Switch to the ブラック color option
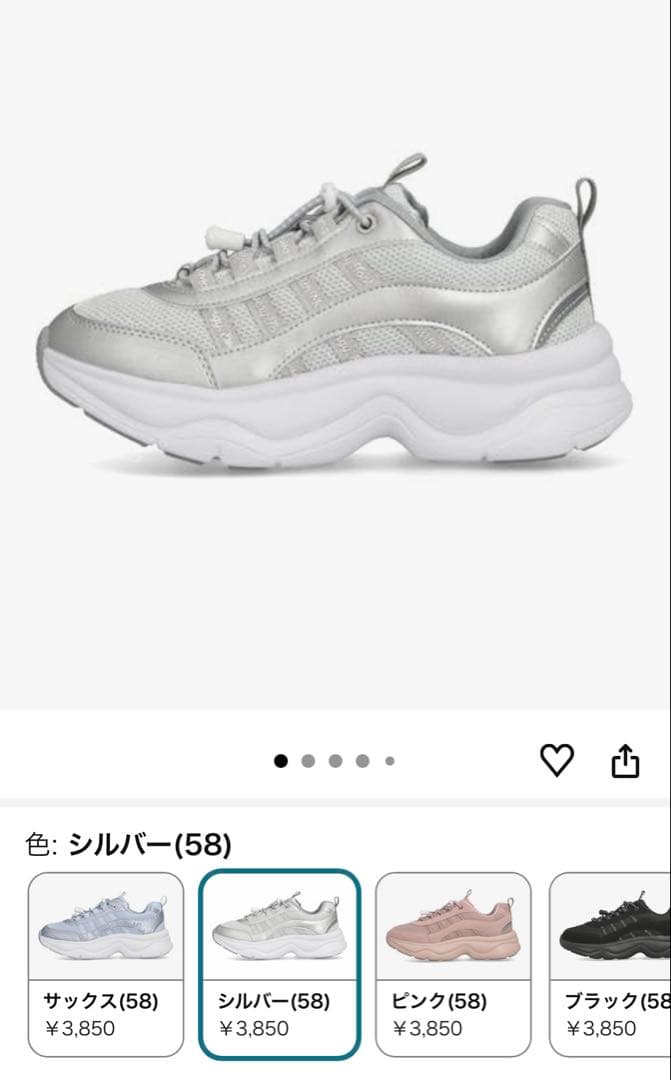 (612, 964)
